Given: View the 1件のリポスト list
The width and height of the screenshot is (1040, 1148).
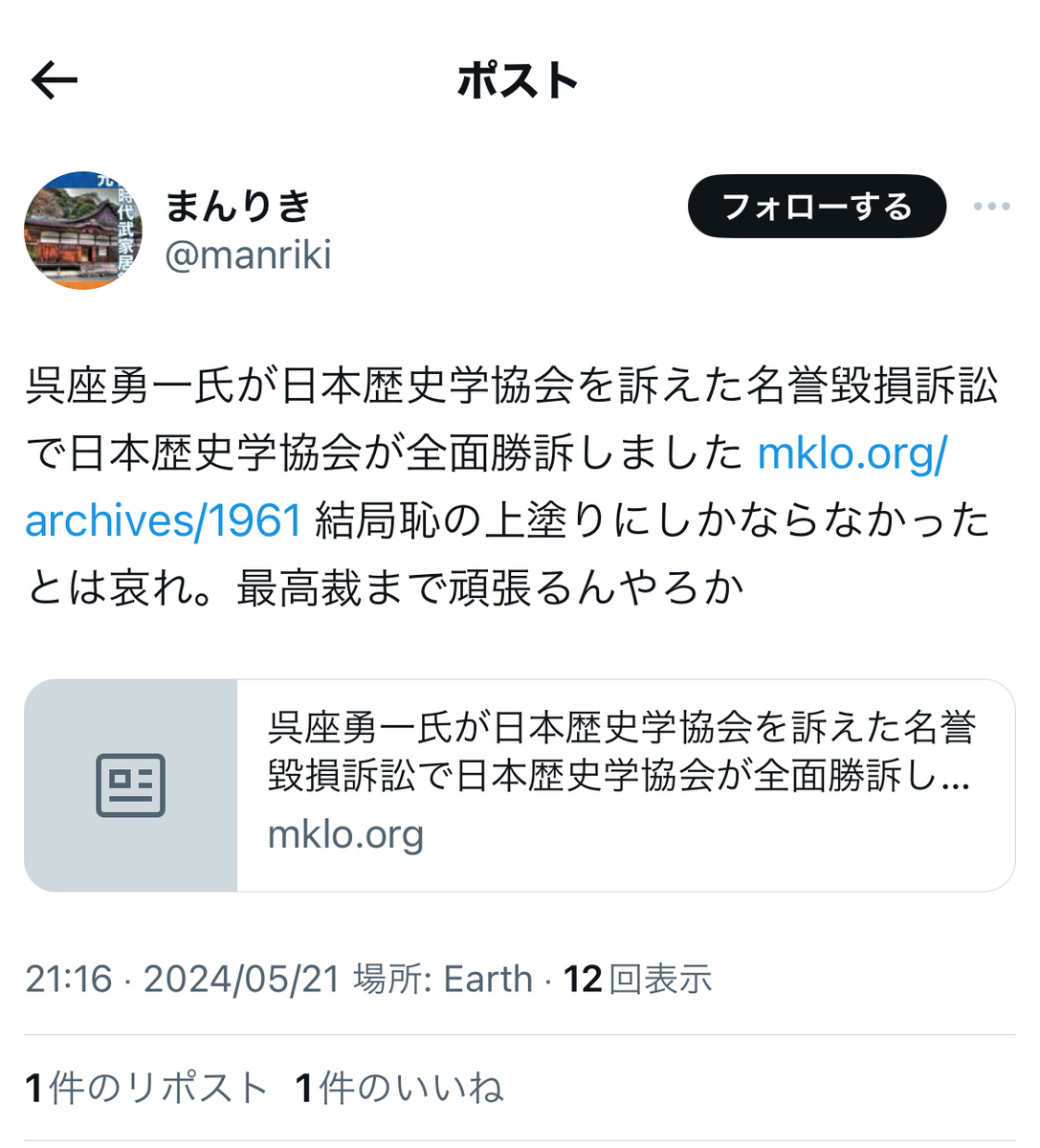Looking at the screenshot, I should (x=146, y=1088).
